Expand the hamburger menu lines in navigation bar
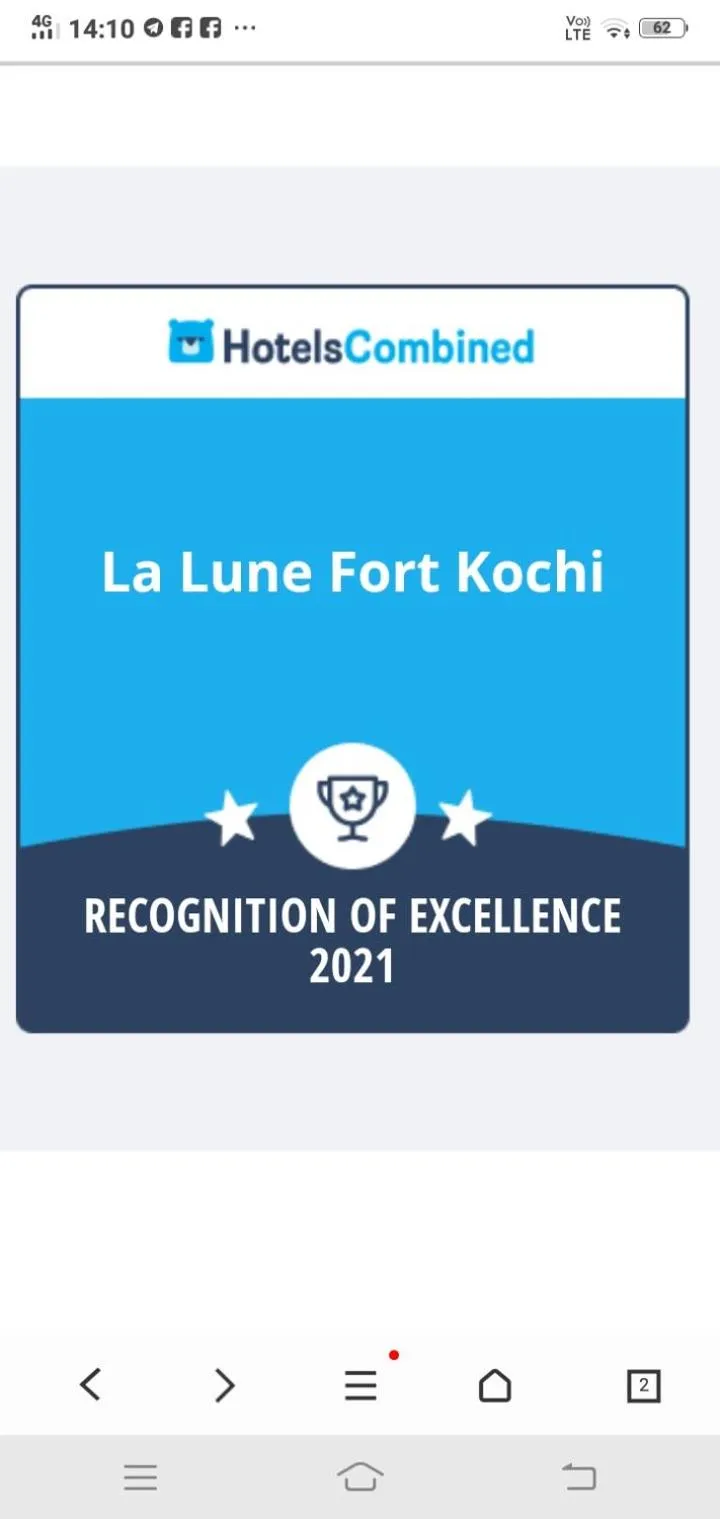The image size is (720, 1519). click(140, 1477)
